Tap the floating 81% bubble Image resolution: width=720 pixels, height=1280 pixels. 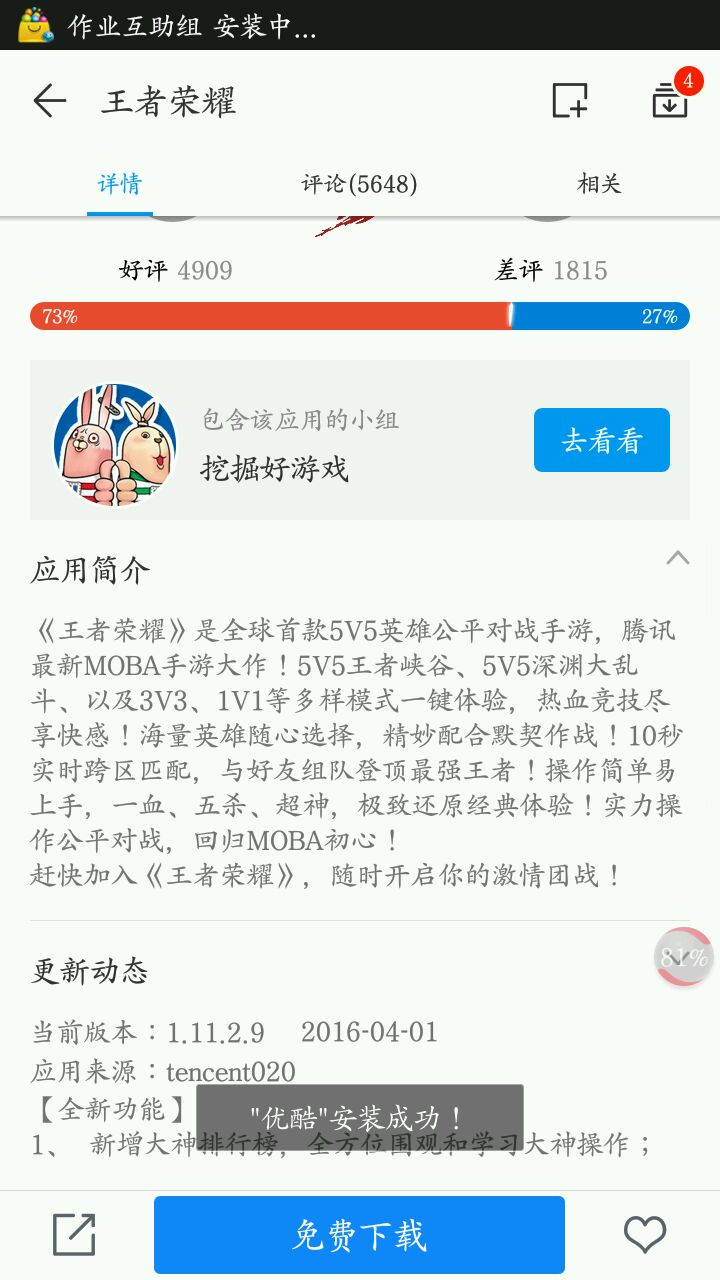tap(684, 957)
